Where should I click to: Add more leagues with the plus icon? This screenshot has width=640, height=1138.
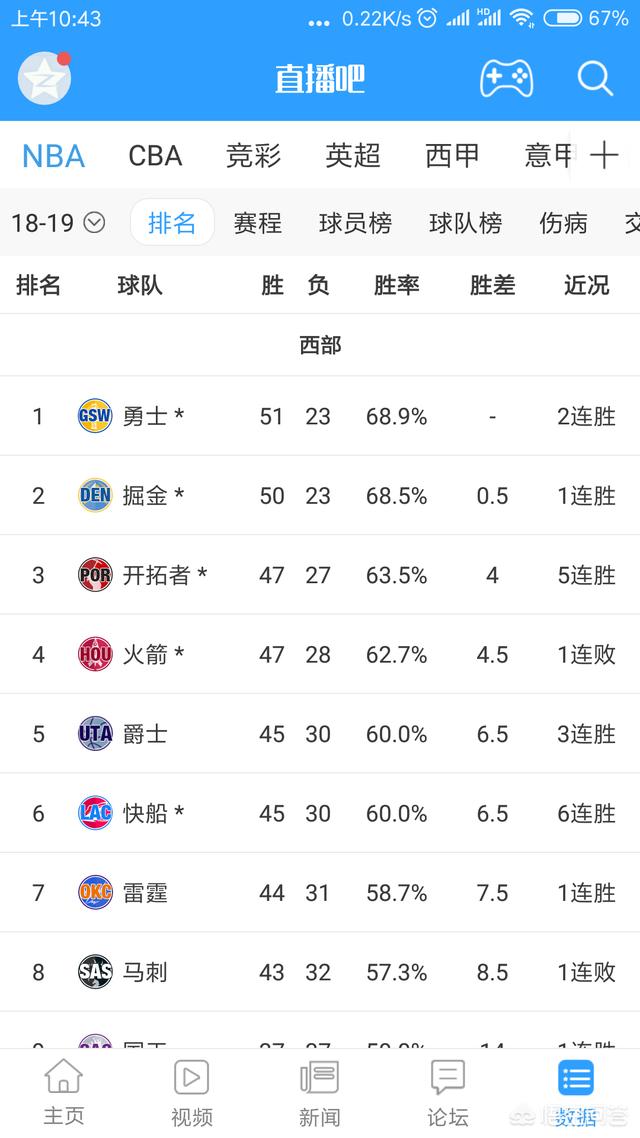point(604,156)
